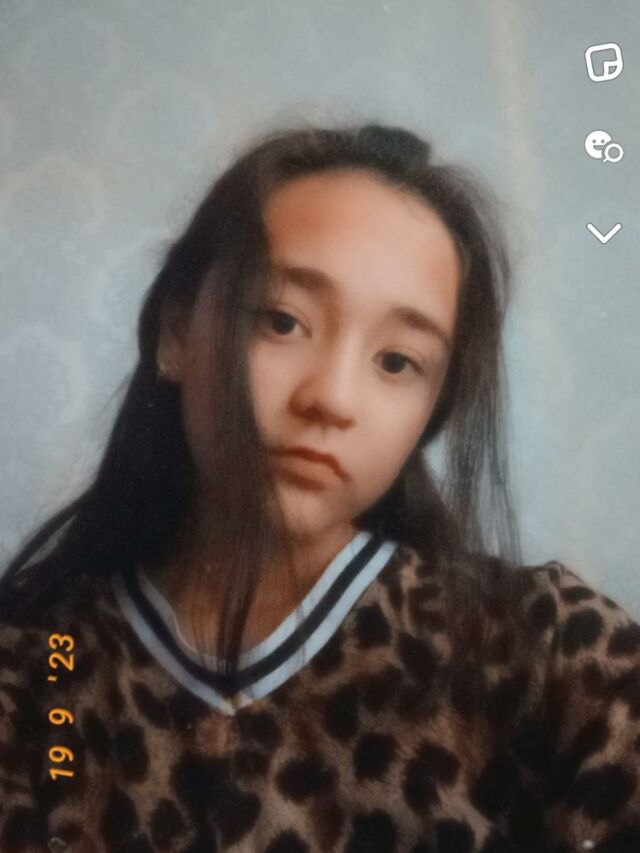Open the sticker picker
The width and height of the screenshot is (640, 853).
603,62
